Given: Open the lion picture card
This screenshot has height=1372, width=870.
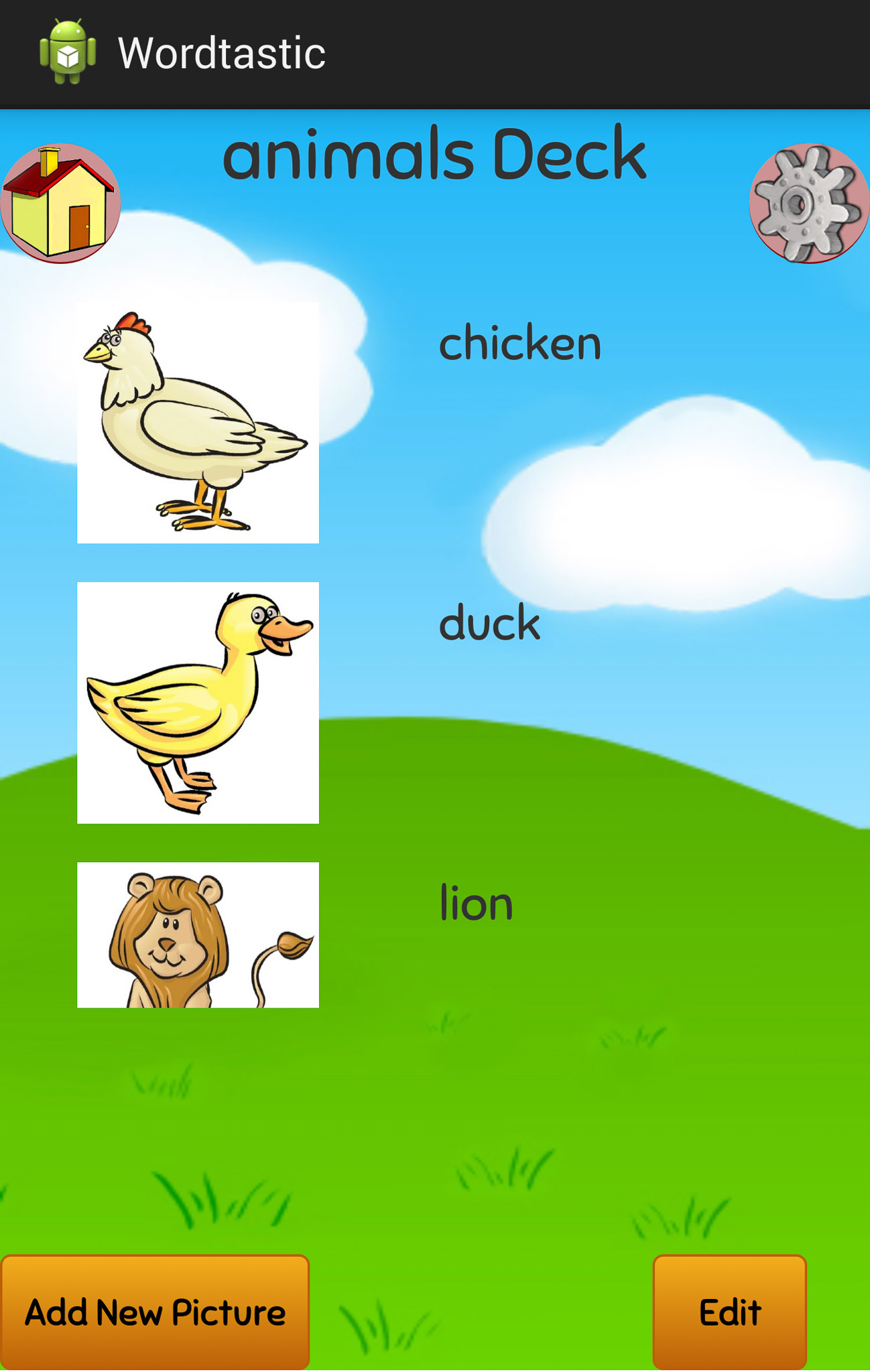Looking at the screenshot, I should point(198,934).
